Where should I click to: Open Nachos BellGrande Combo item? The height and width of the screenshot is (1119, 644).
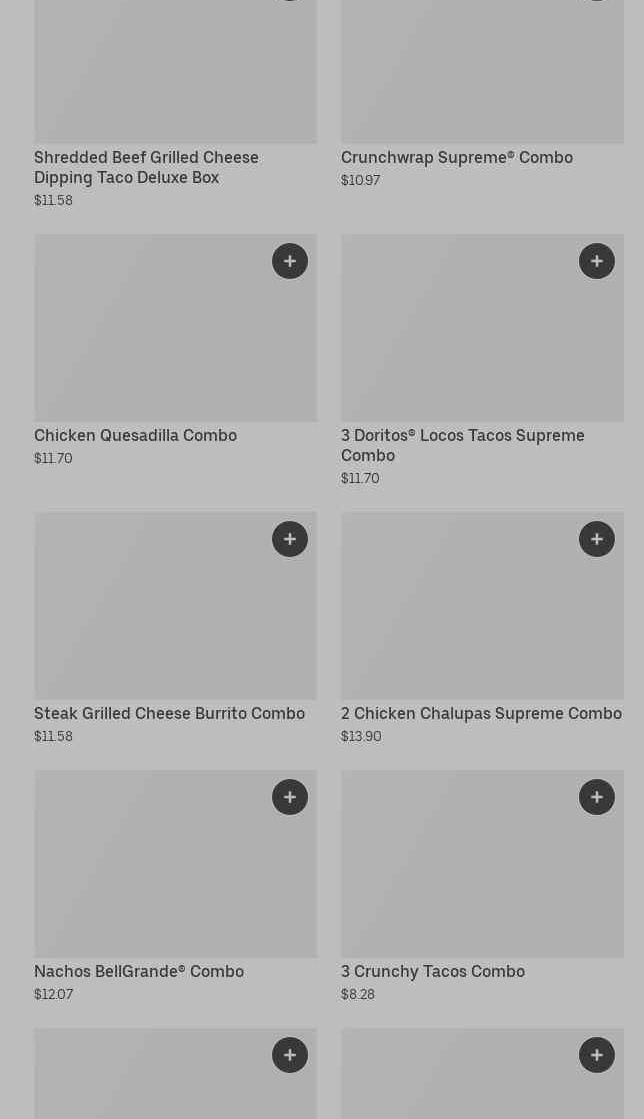click(x=139, y=972)
